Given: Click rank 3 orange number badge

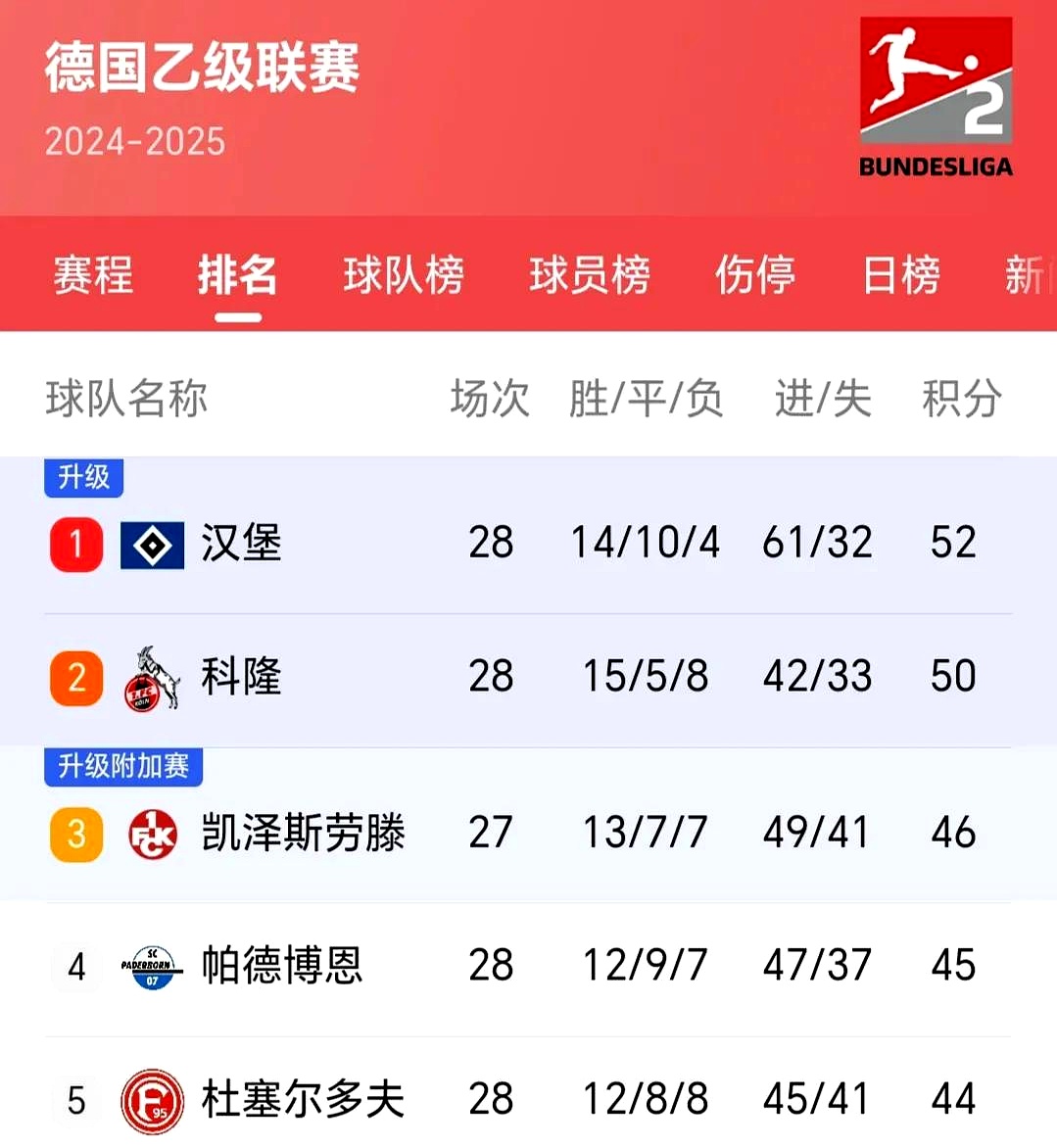Looking at the screenshot, I should tap(75, 835).
